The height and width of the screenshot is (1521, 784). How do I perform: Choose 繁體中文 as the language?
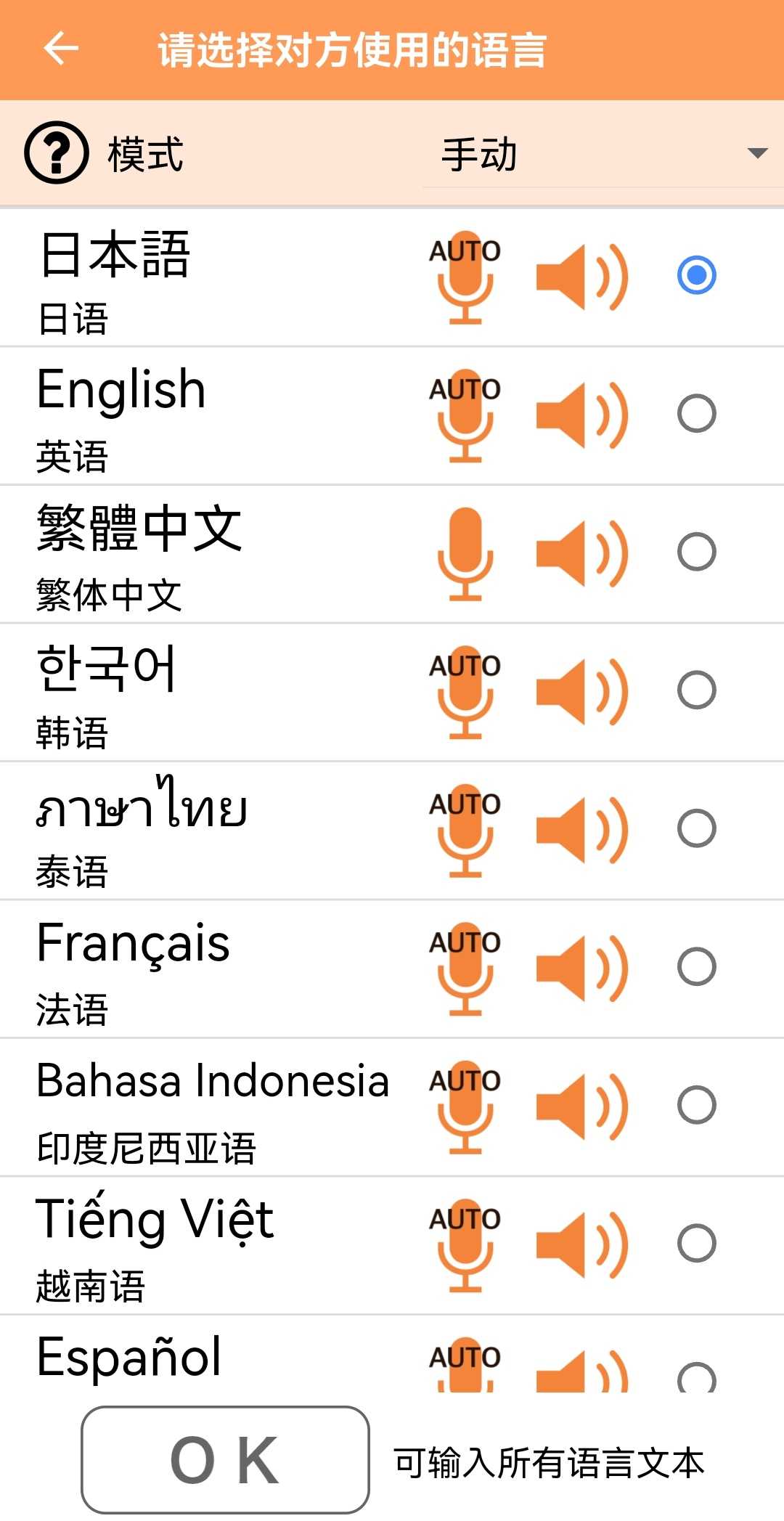[697, 552]
